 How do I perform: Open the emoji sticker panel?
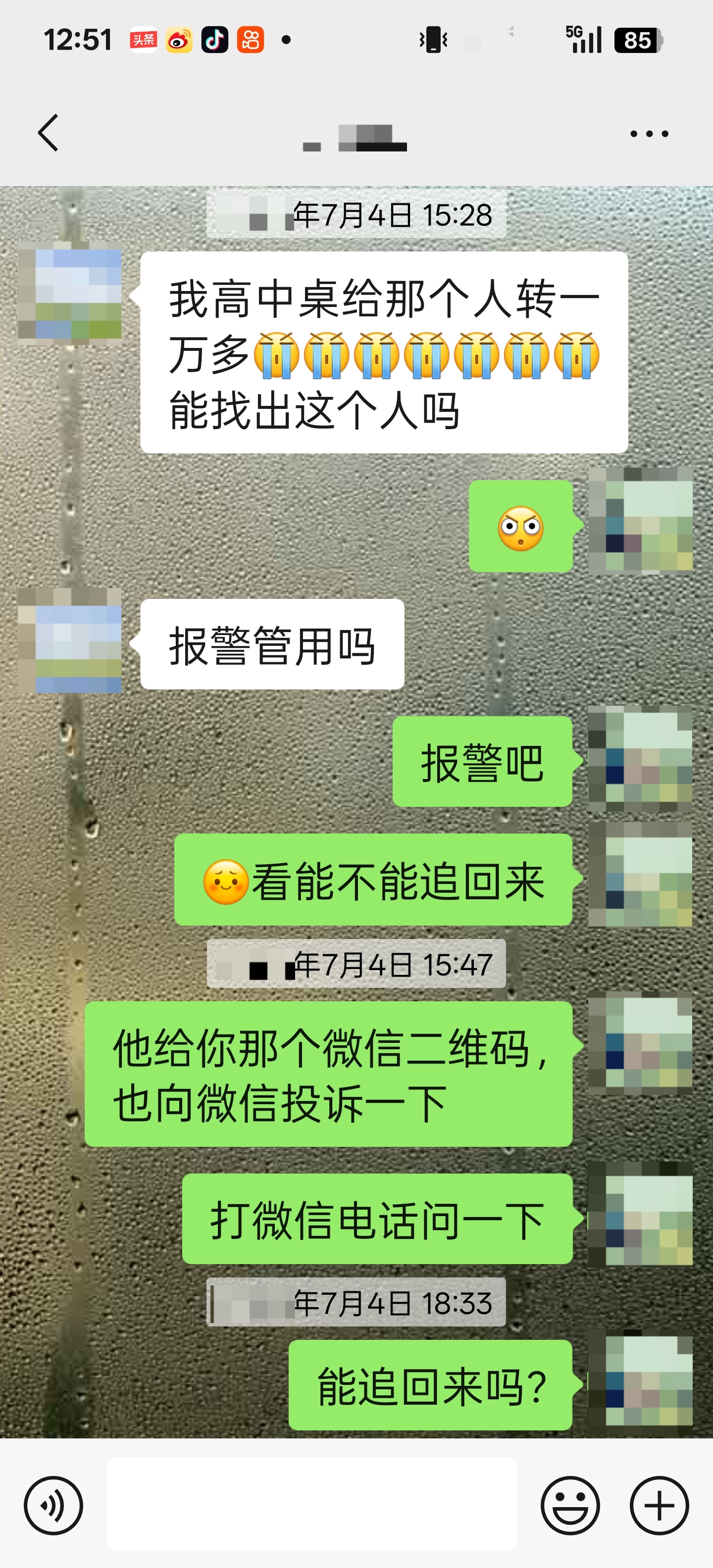[x=570, y=1505]
